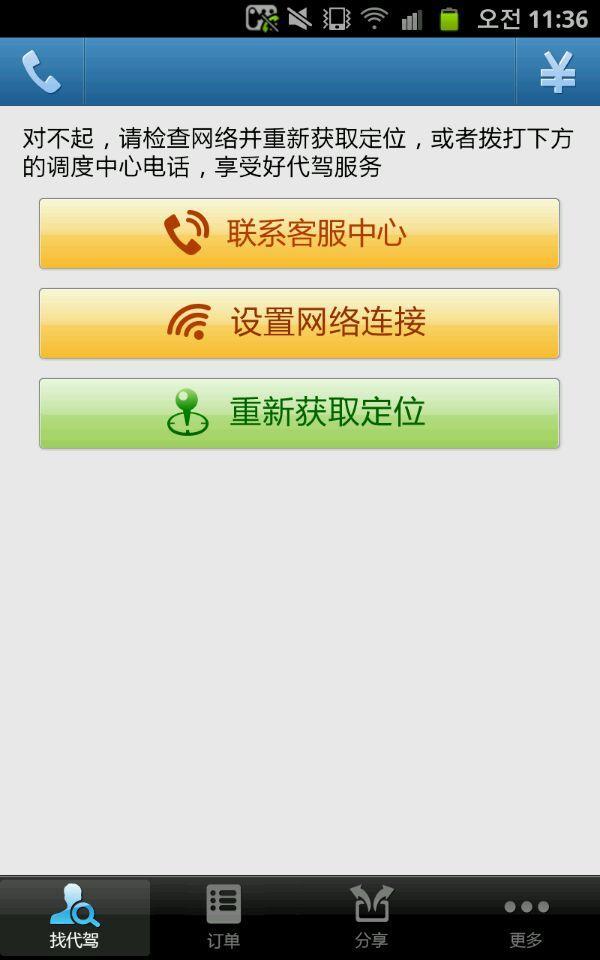
Task: Select the 更多 more tab
Action: click(526, 917)
